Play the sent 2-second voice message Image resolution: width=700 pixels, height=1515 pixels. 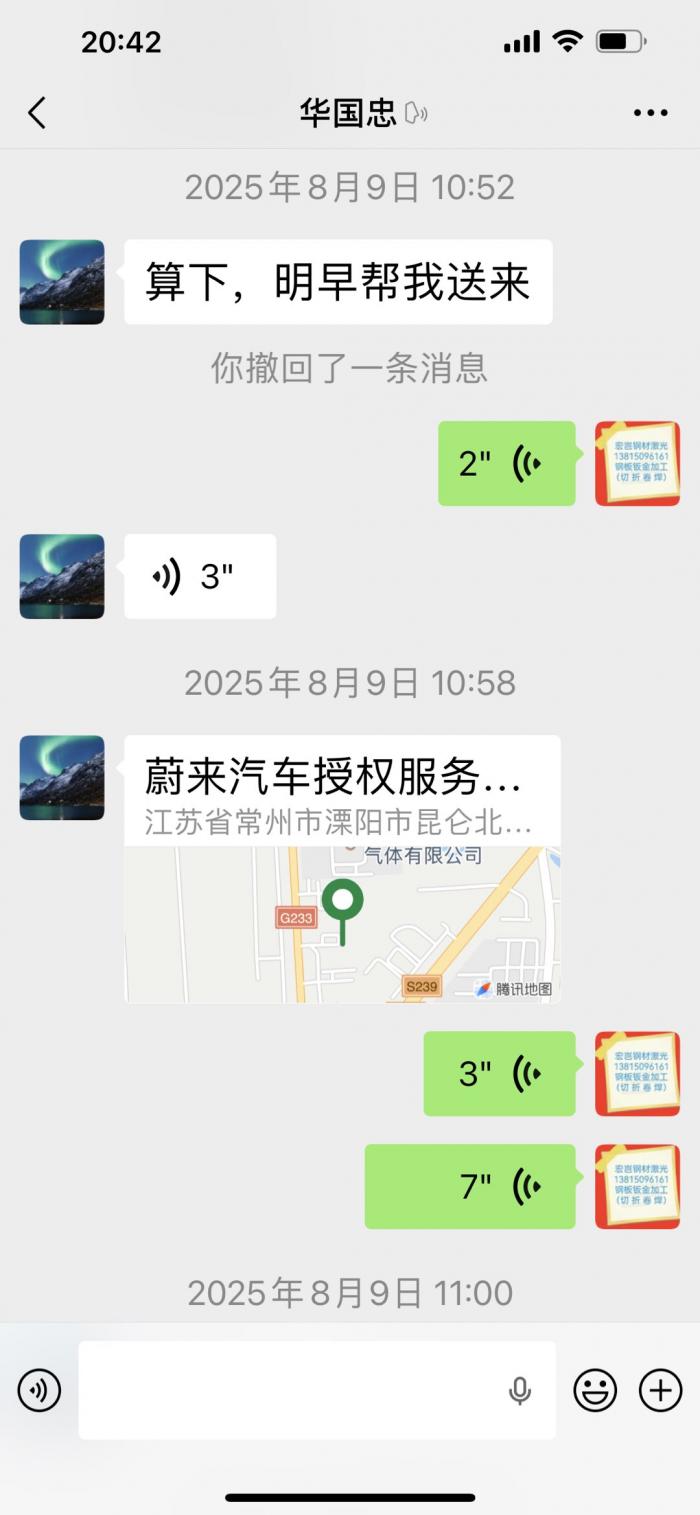tap(506, 463)
